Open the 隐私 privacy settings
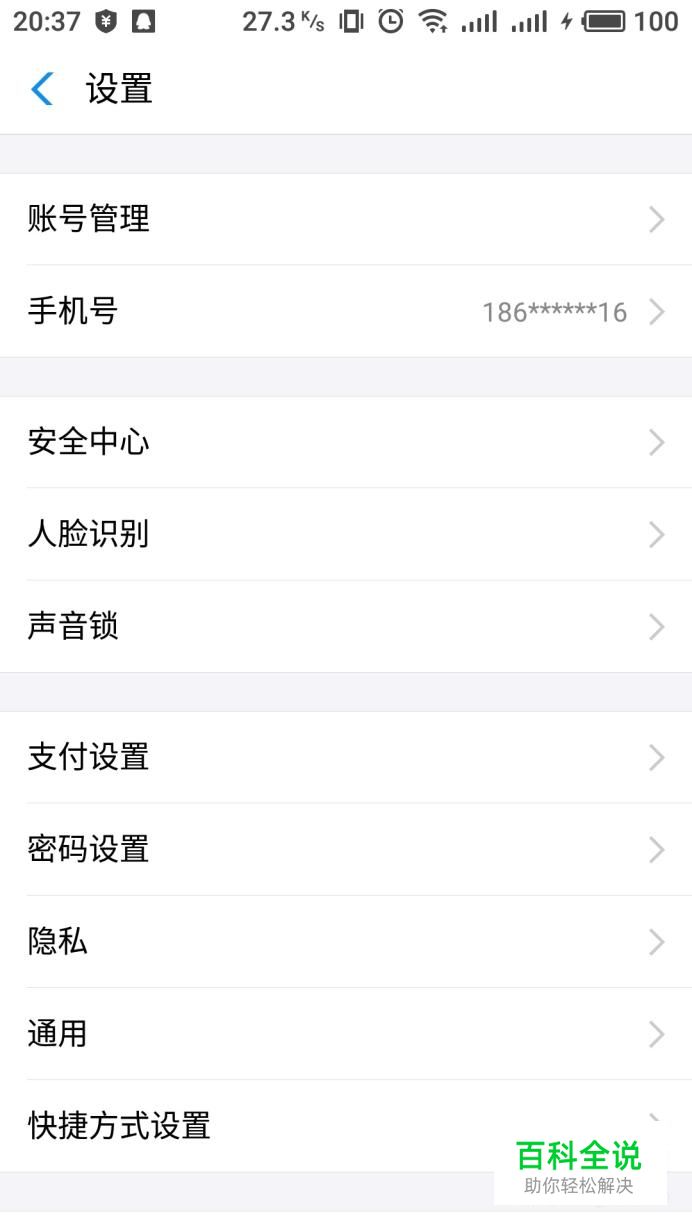692x1230 pixels. (346, 942)
